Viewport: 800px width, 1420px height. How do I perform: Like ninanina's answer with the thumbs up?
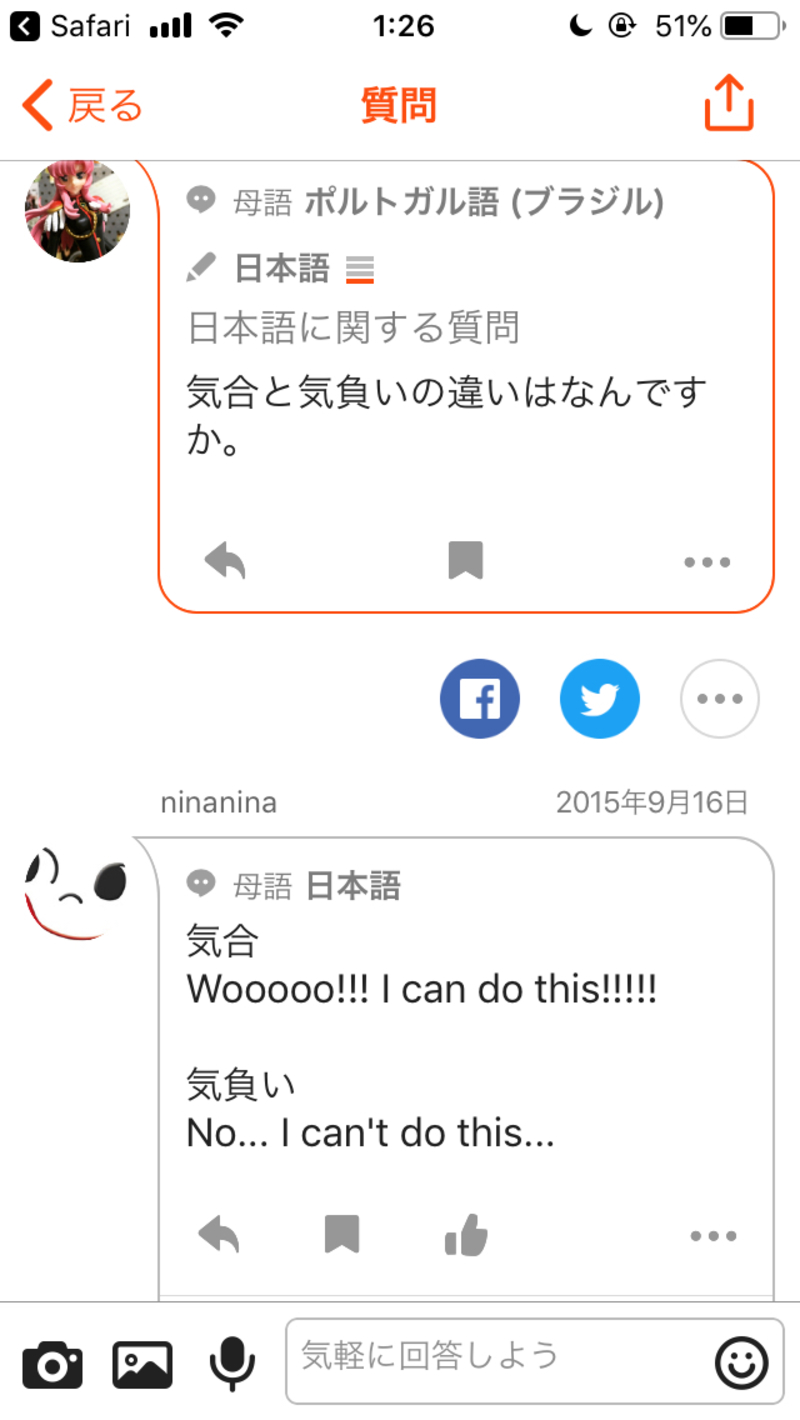465,1235
